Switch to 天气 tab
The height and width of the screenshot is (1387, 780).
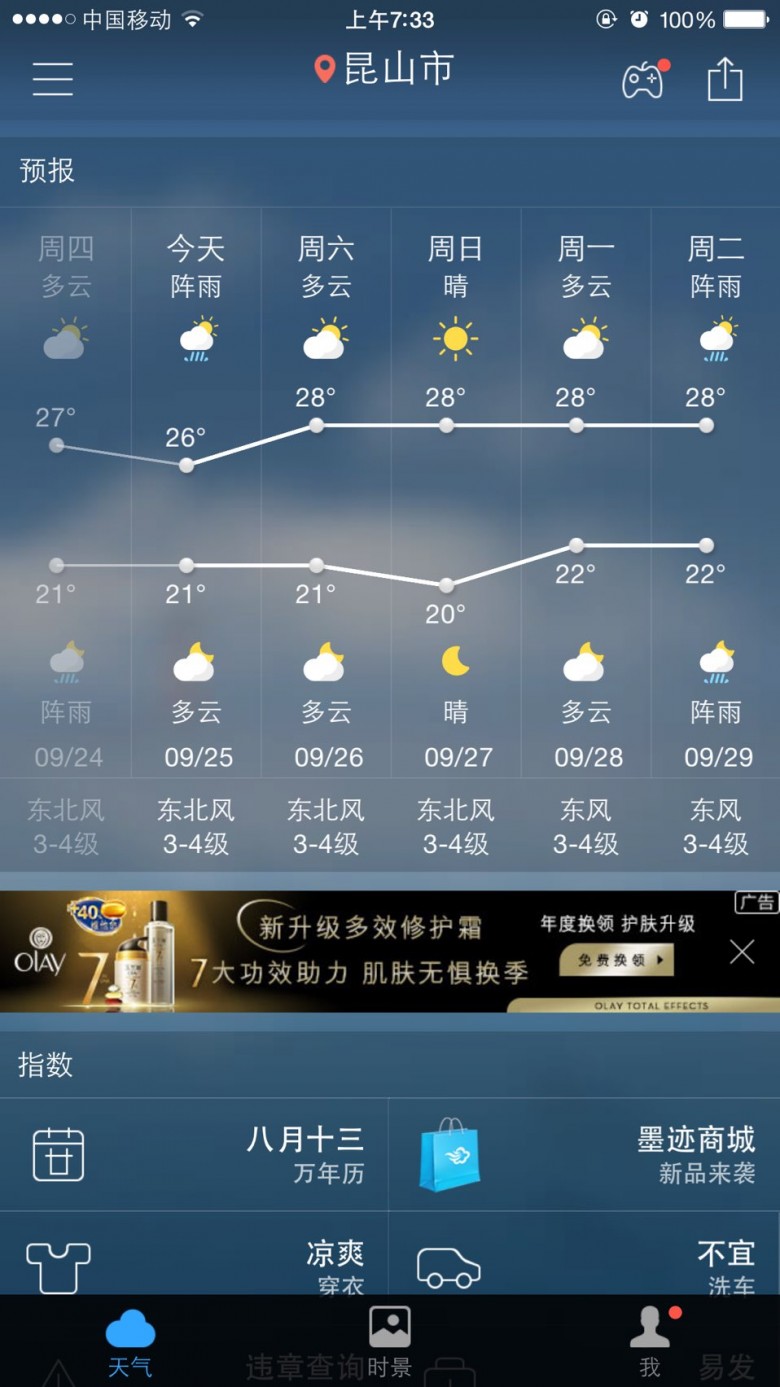tap(130, 1342)
